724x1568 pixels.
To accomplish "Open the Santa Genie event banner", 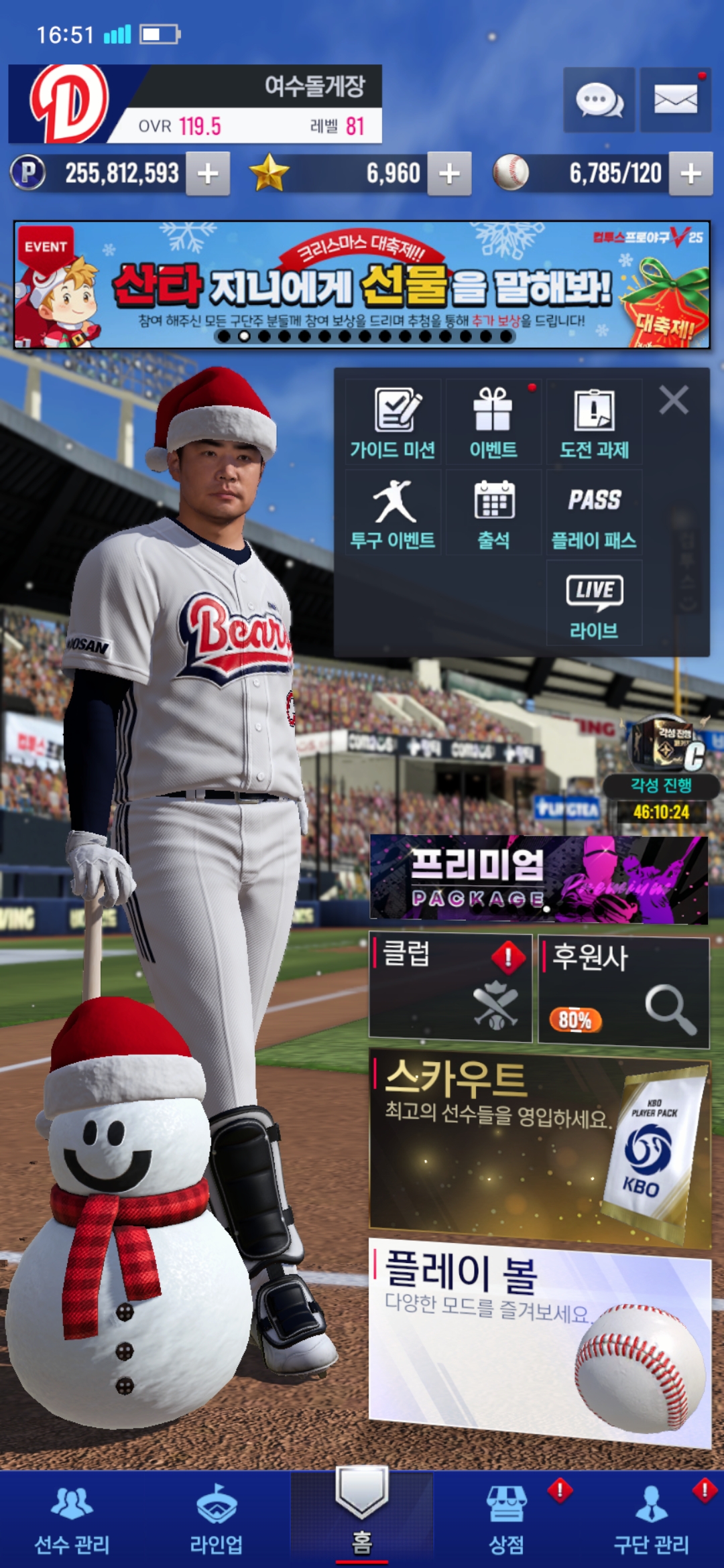I will (x=362, y=285).
